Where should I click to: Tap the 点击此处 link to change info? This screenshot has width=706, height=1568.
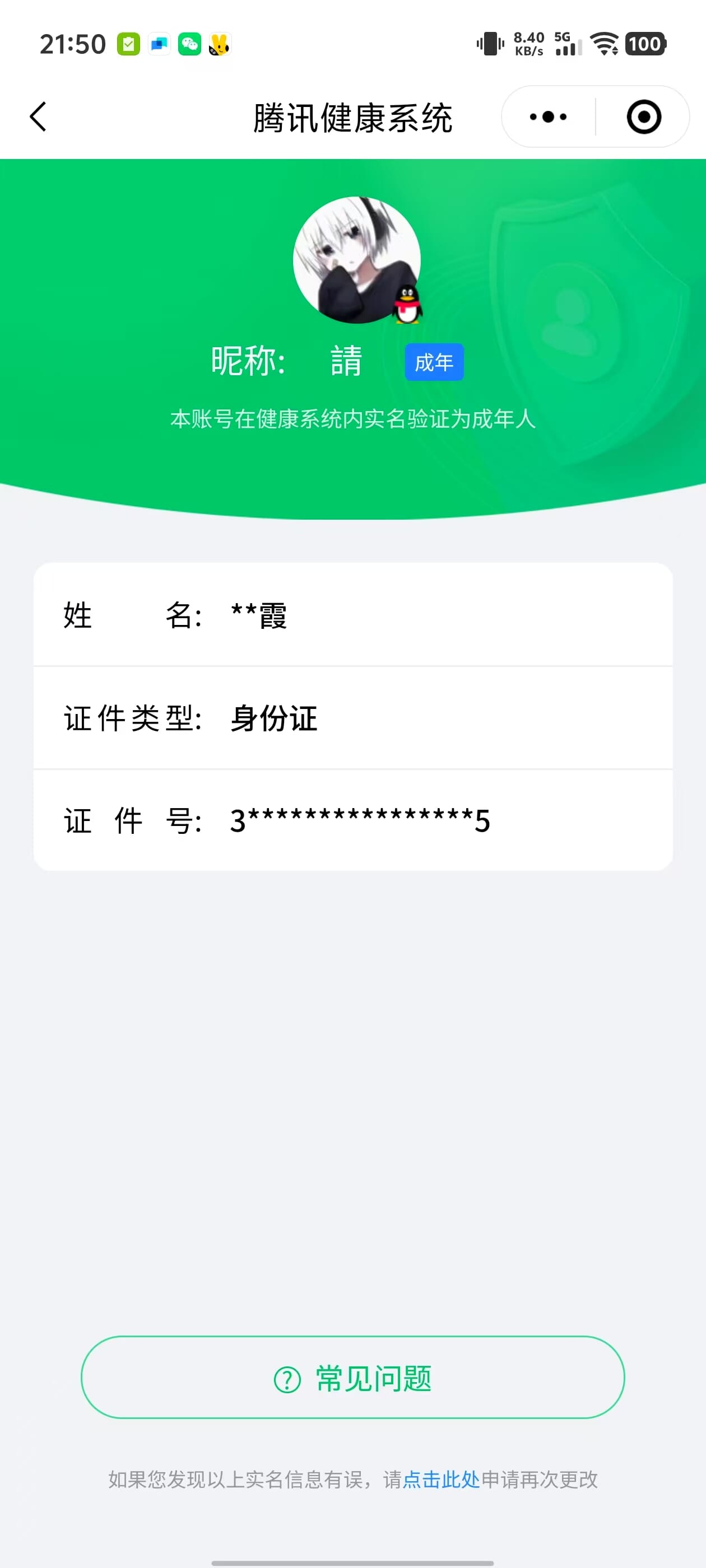pos(442,1479)
